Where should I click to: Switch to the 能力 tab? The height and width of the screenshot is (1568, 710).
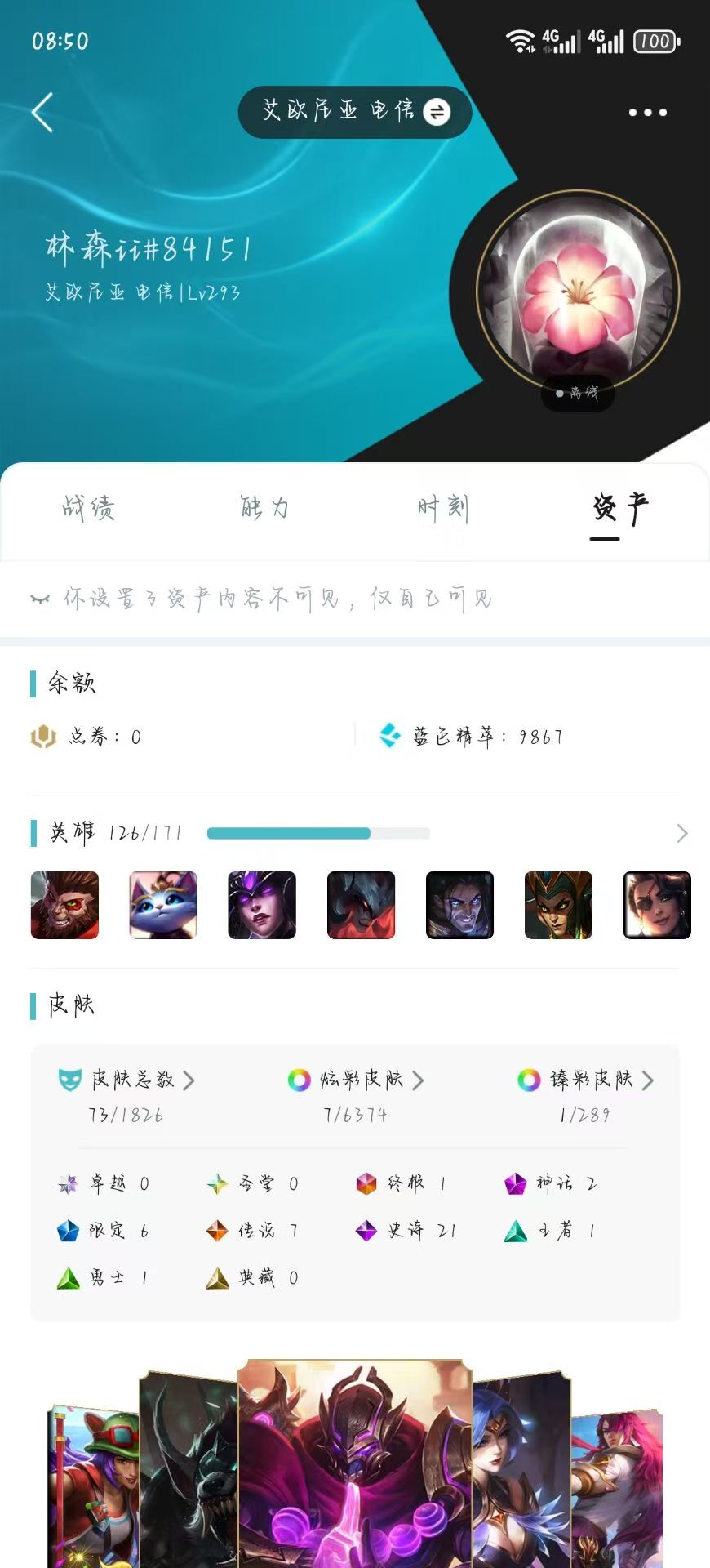coord(265,509)
